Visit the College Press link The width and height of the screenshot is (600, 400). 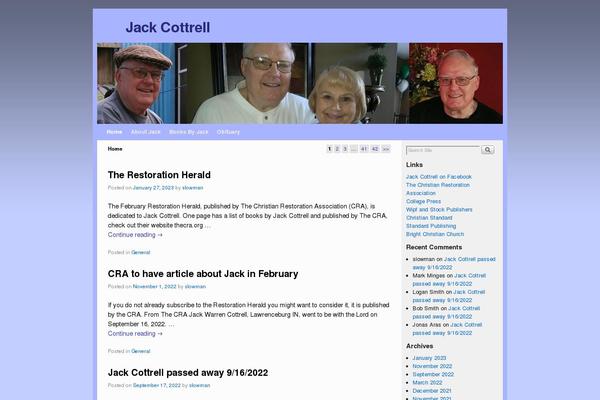(x=423, y=201)
